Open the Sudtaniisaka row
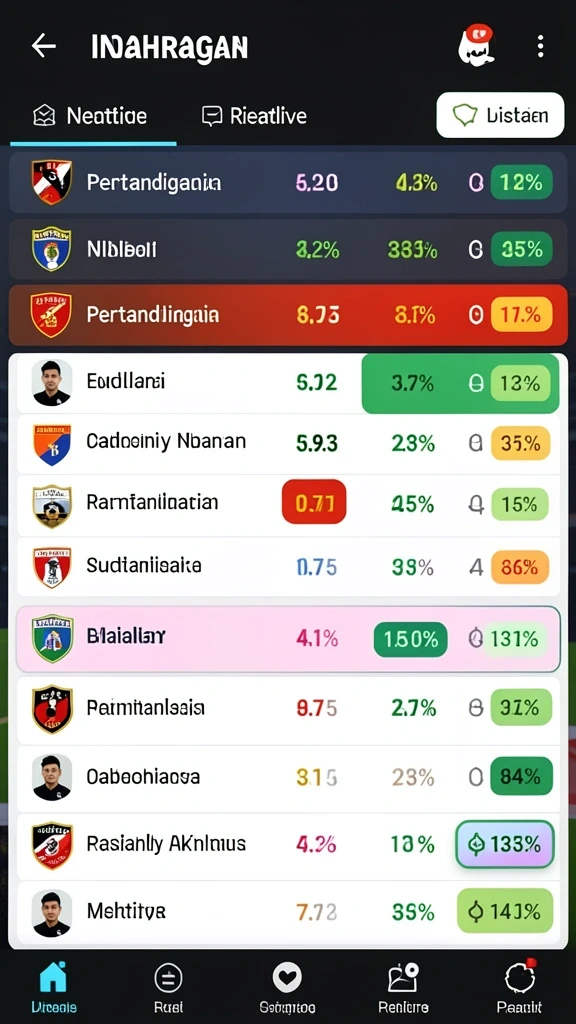Viewport: 576px width, 1024px height. 288,566
